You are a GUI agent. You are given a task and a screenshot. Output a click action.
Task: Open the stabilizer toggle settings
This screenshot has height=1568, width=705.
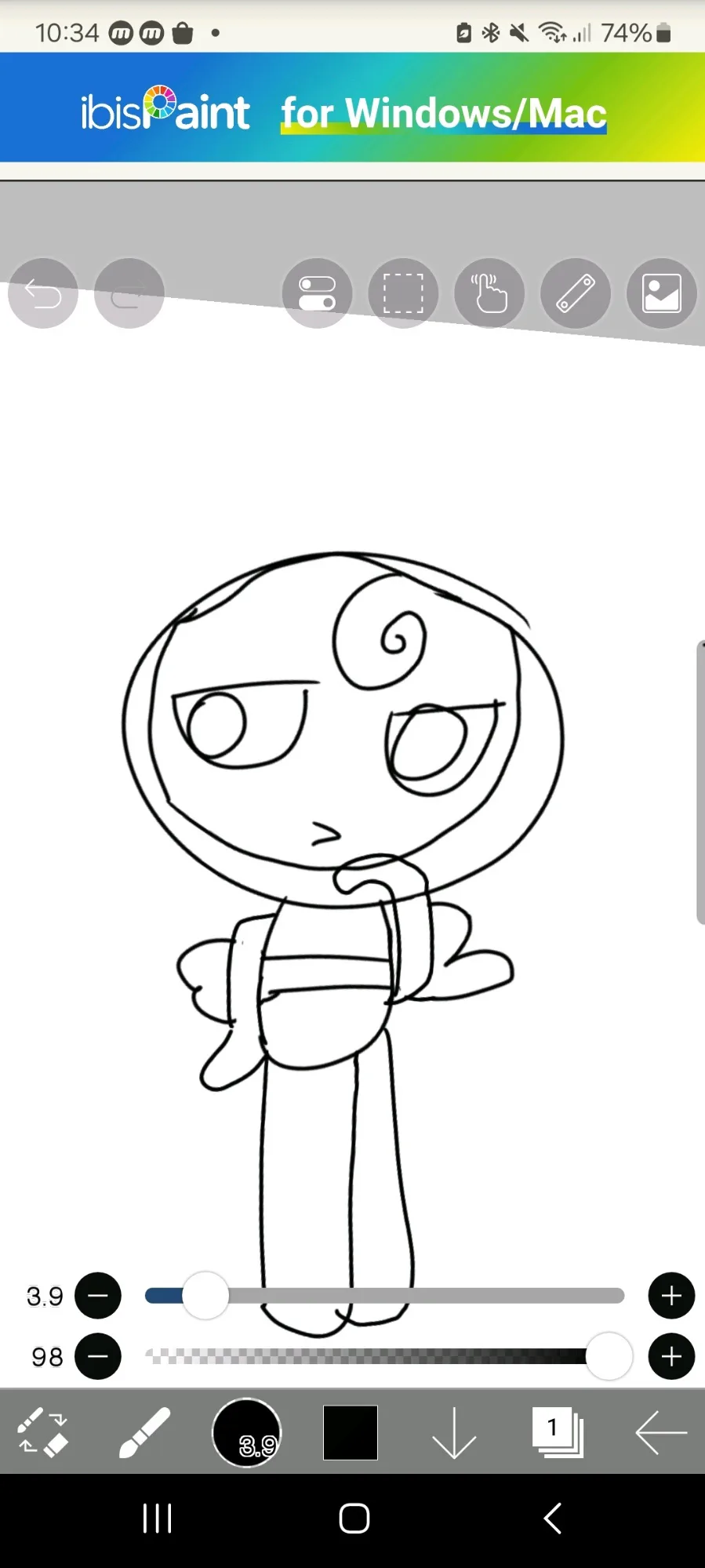coord(317,293)
